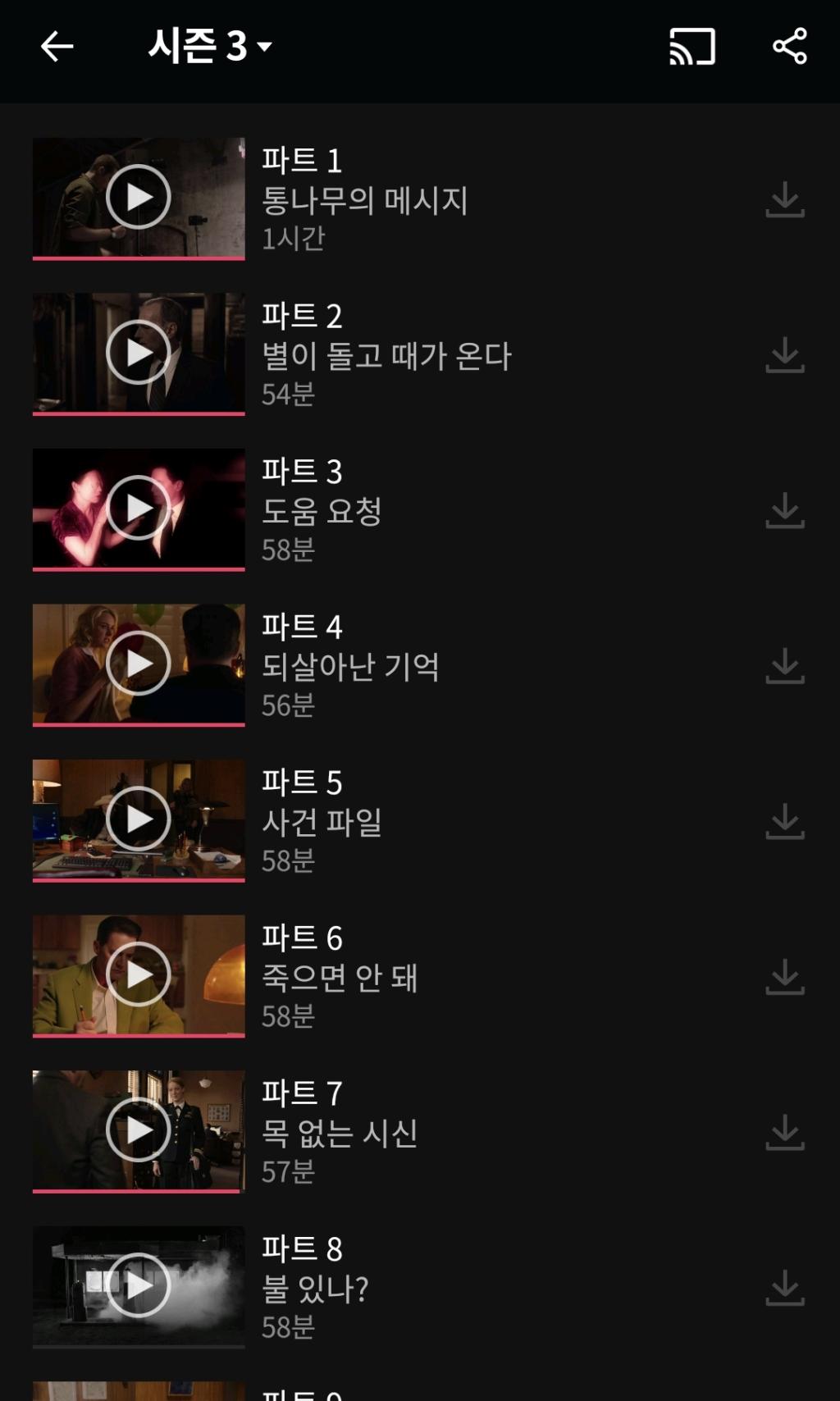
Task: Download 파트 3 도움 요청
Action: [784, 510]
